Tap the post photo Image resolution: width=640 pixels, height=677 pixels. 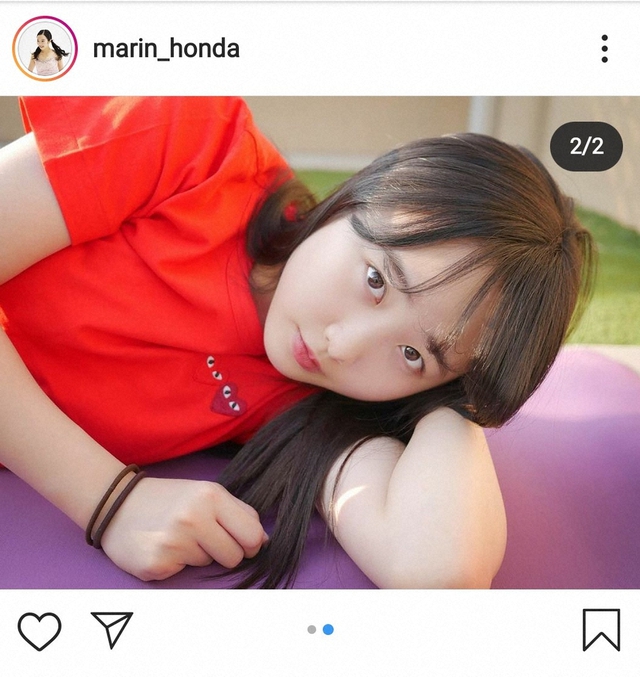[320, 342]
